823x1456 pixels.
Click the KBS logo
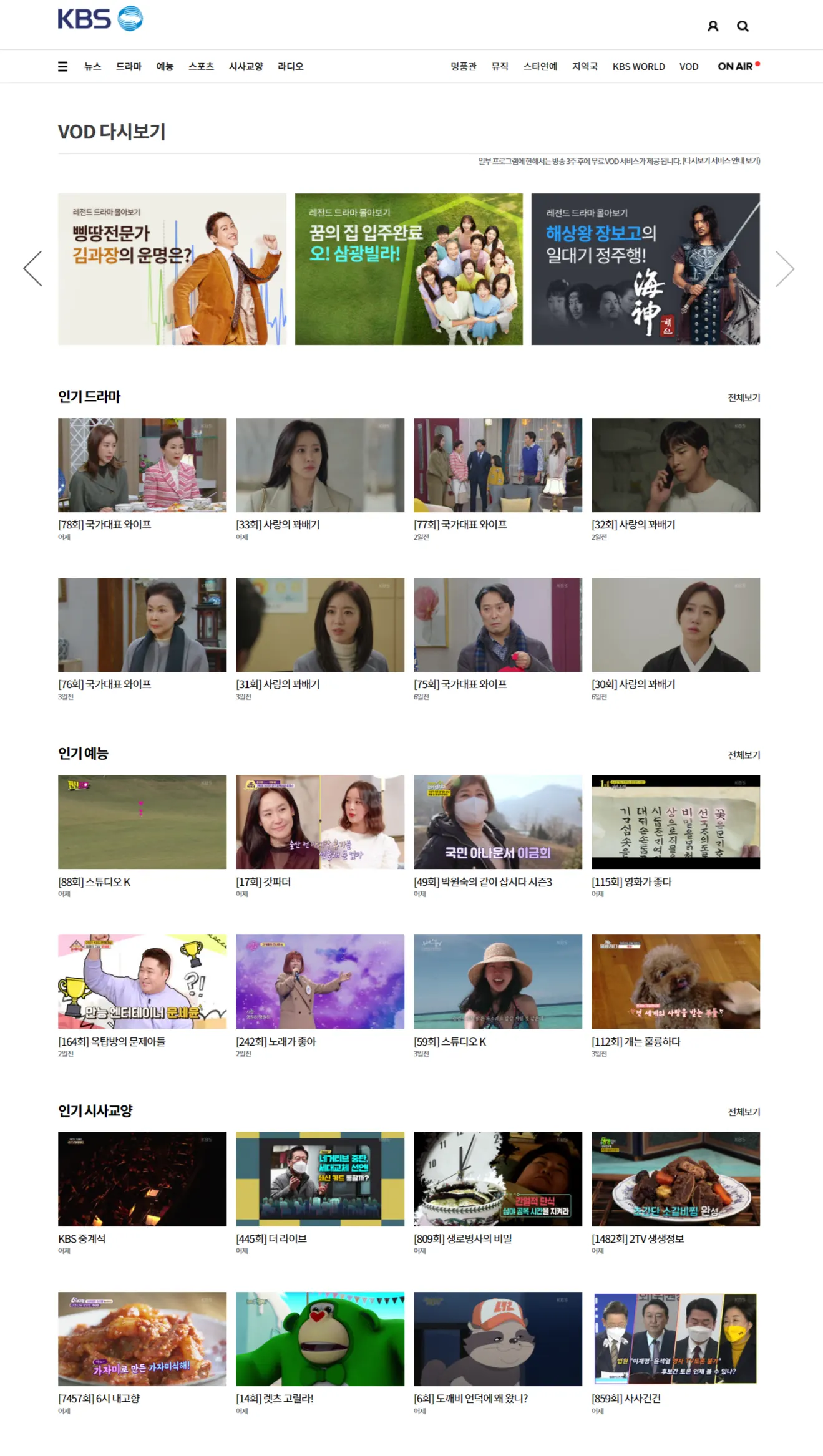click(100, 19)
